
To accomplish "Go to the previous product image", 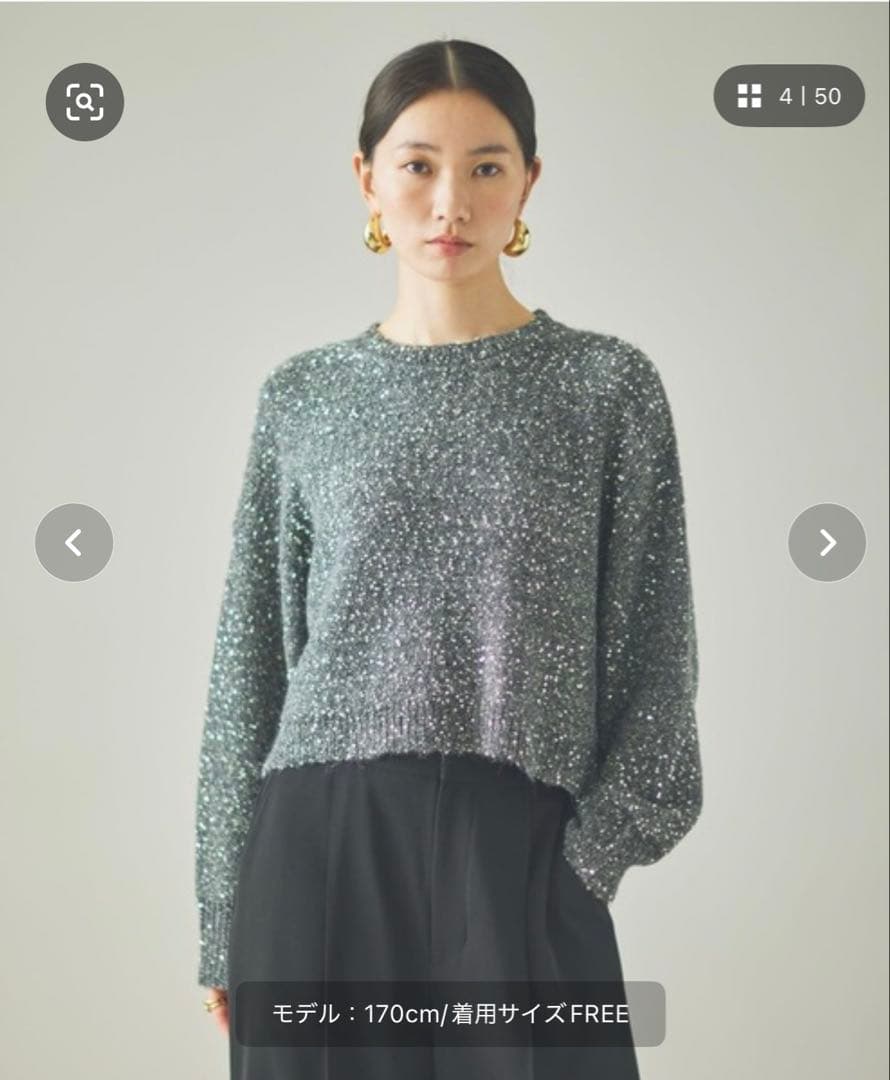I will tap(74, 542).
